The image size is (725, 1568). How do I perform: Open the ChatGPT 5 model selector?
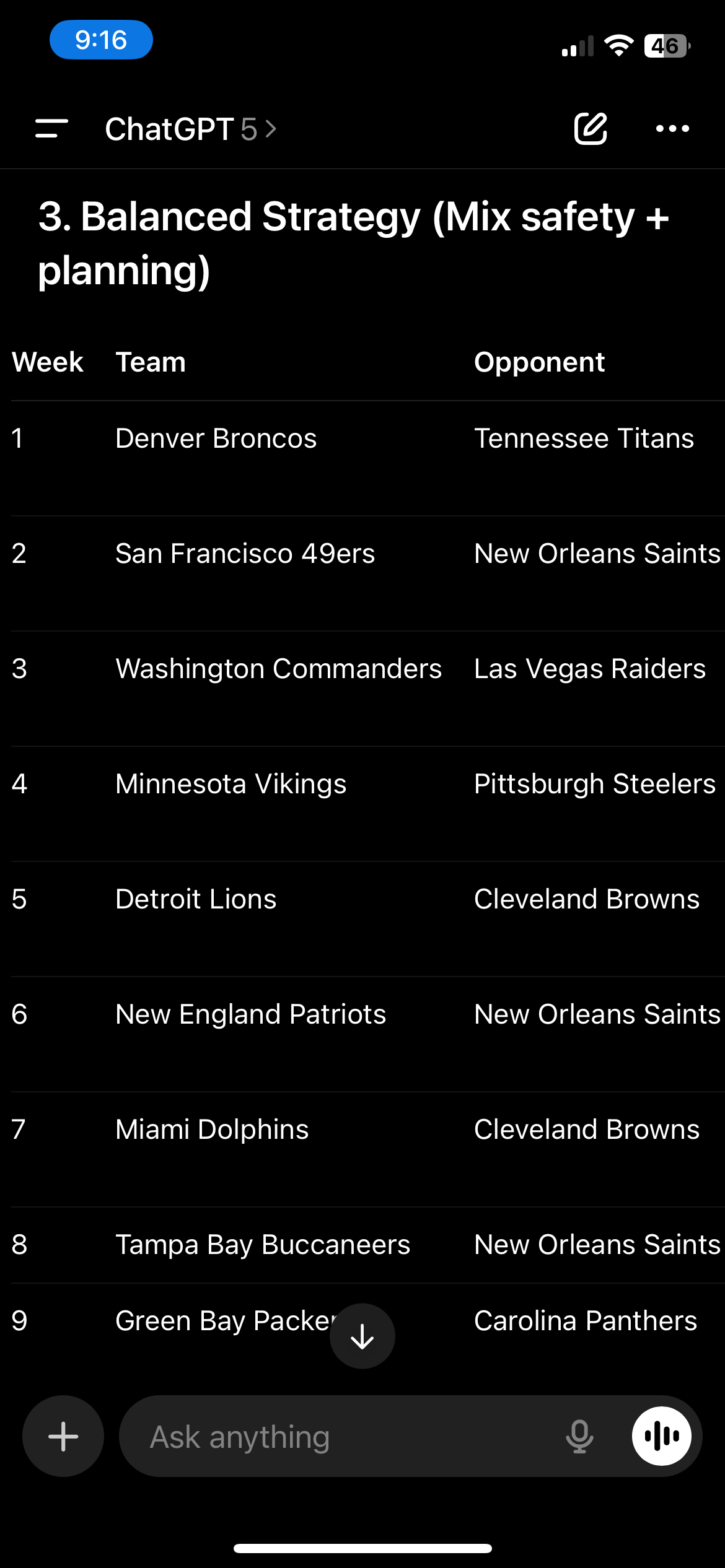coord(190,129)
